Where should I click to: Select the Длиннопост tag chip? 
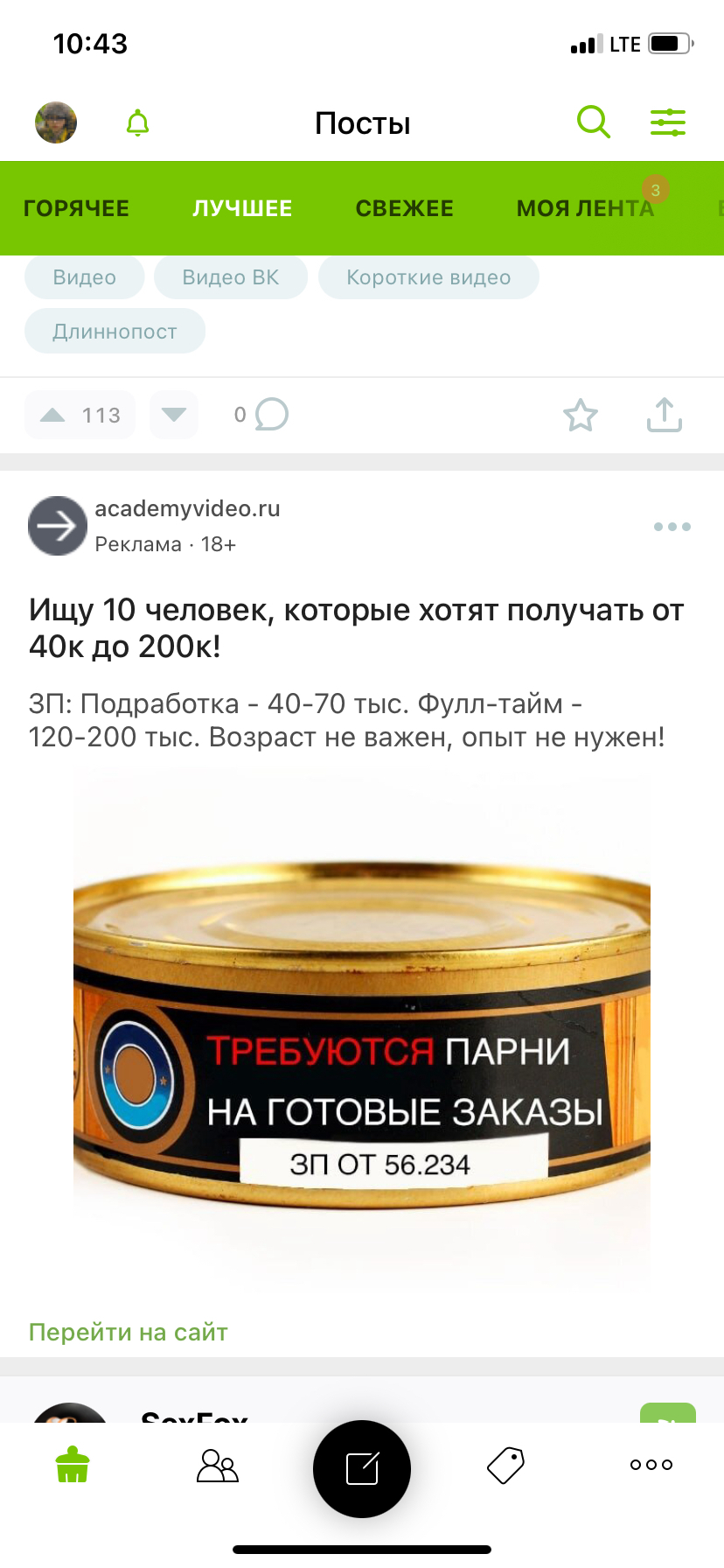pos(115,332)
